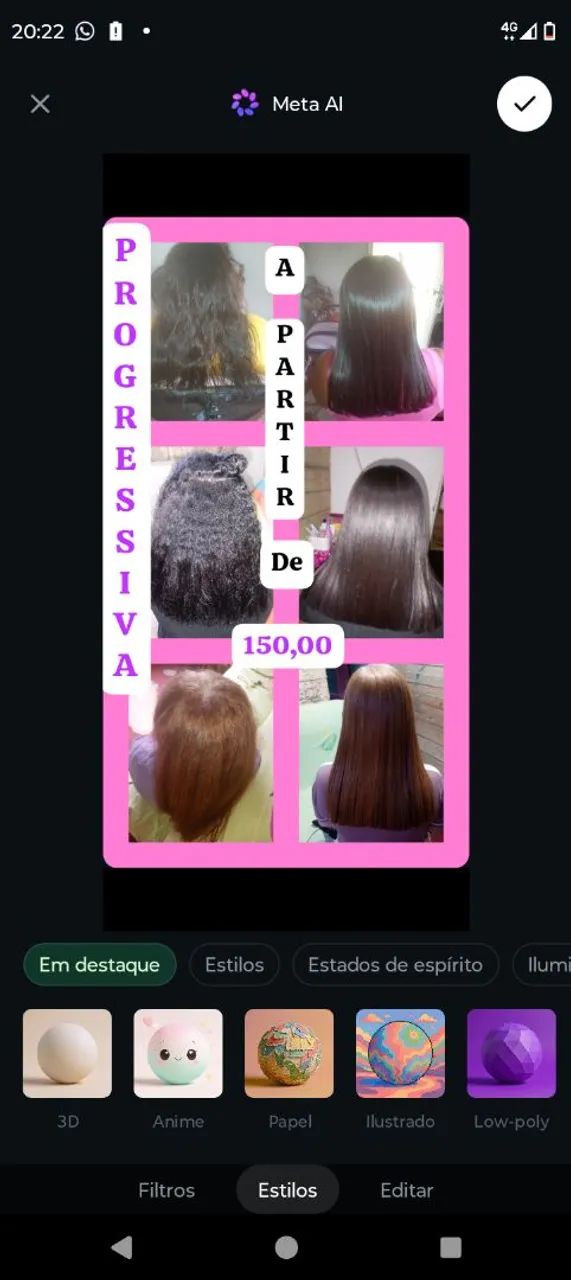
Task: Switch to the Editar tab
Action: click(406, 1190)
